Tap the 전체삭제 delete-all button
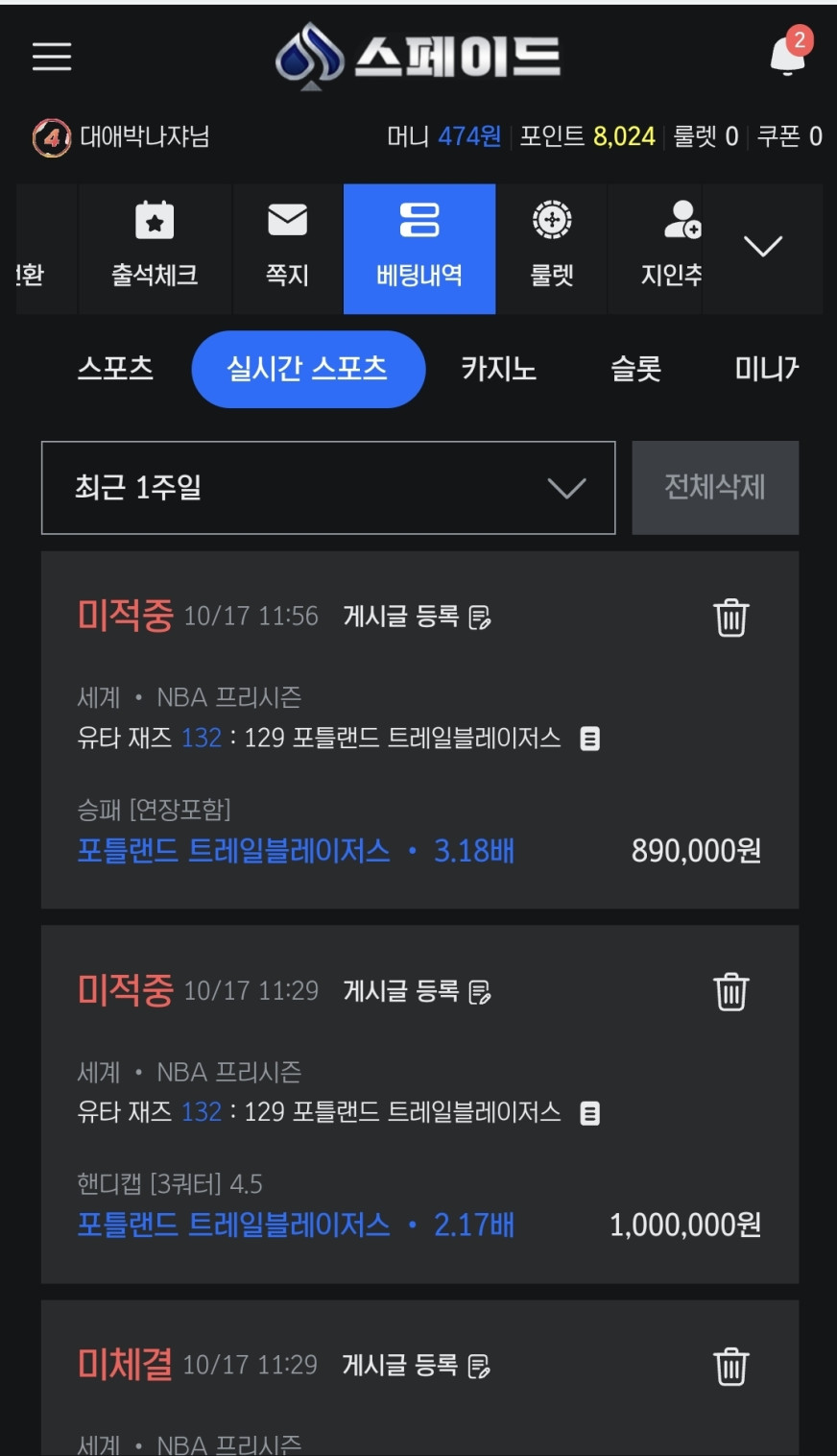The height and width of the screenshot is (1456, 837). [715, 488]
